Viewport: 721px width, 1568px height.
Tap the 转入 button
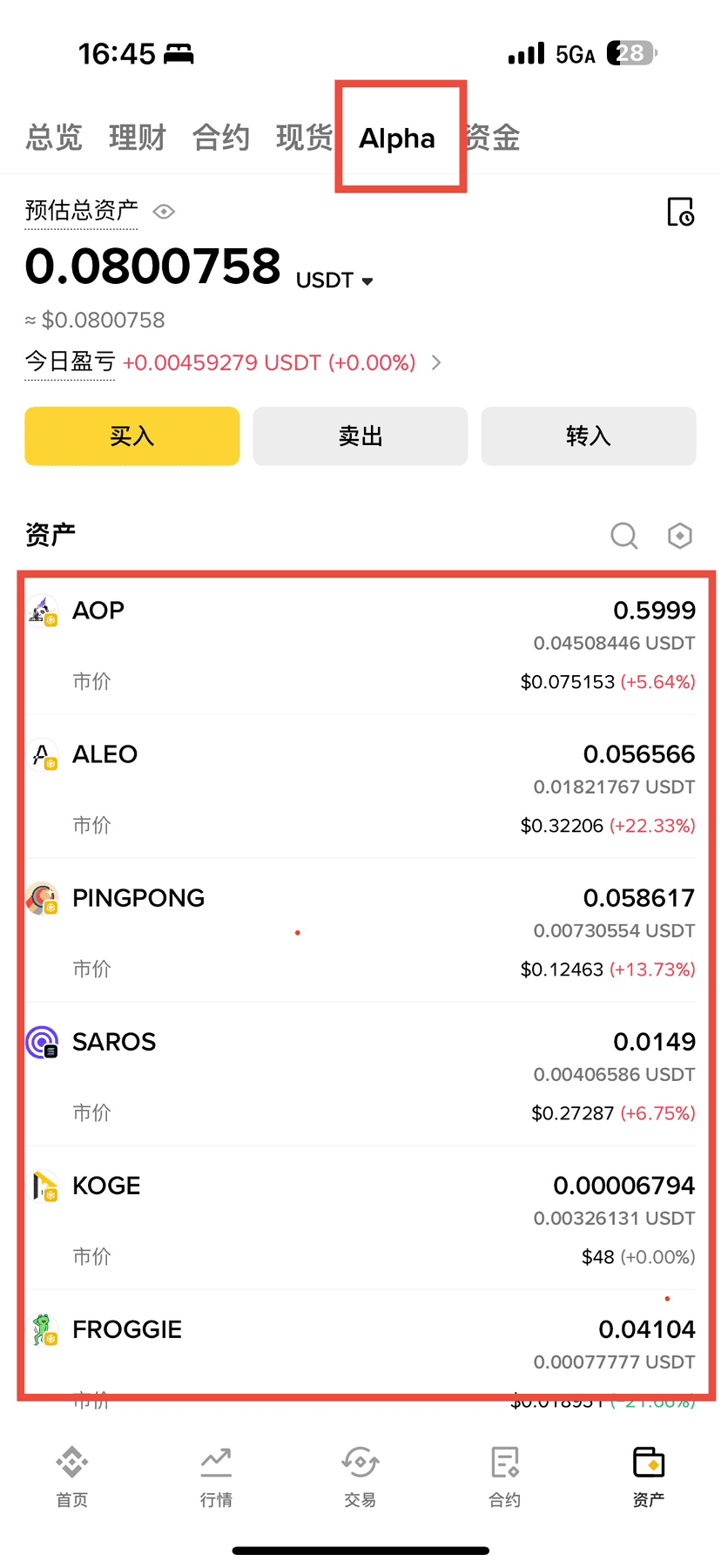pos(589,436)
